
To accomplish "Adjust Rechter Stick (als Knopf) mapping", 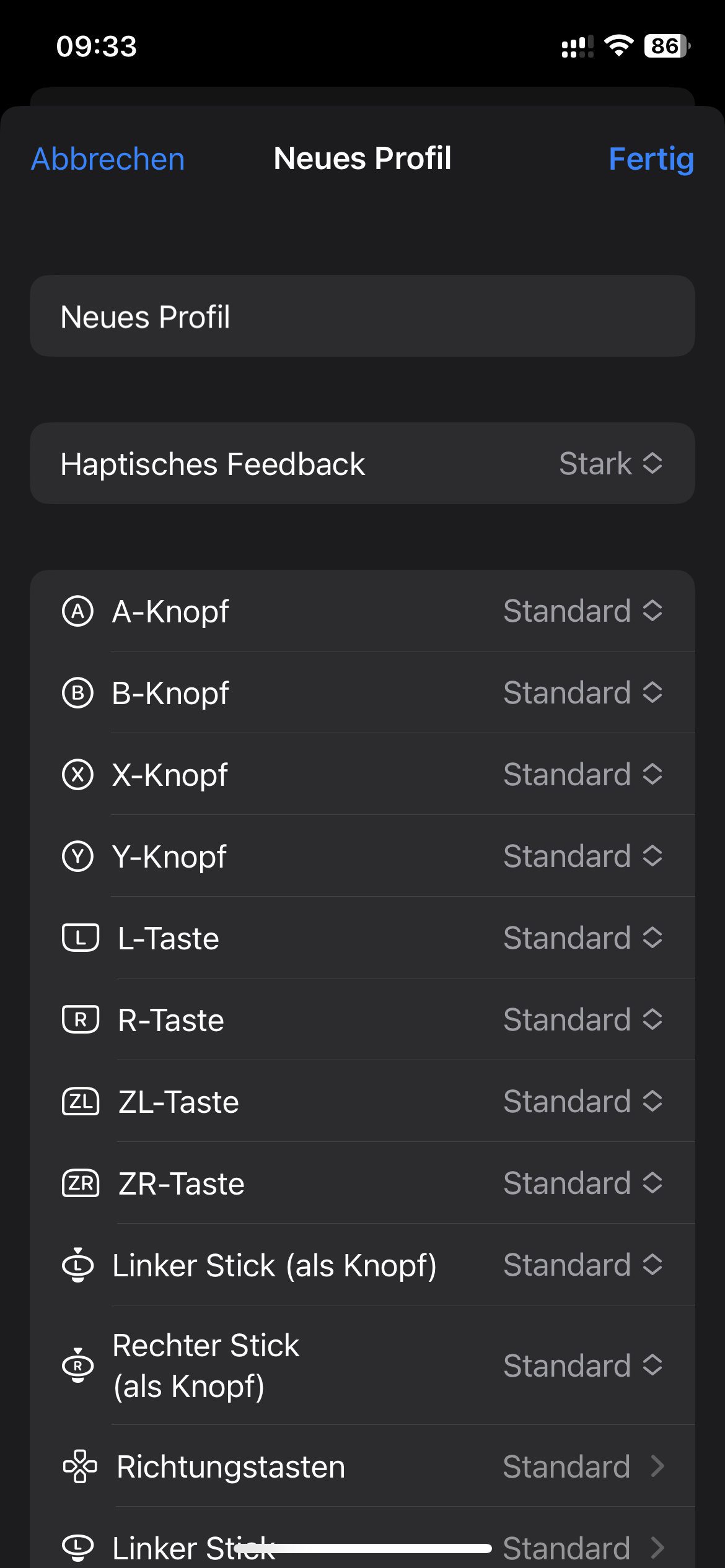I will pyautogui.click(x=362, y=1365).
